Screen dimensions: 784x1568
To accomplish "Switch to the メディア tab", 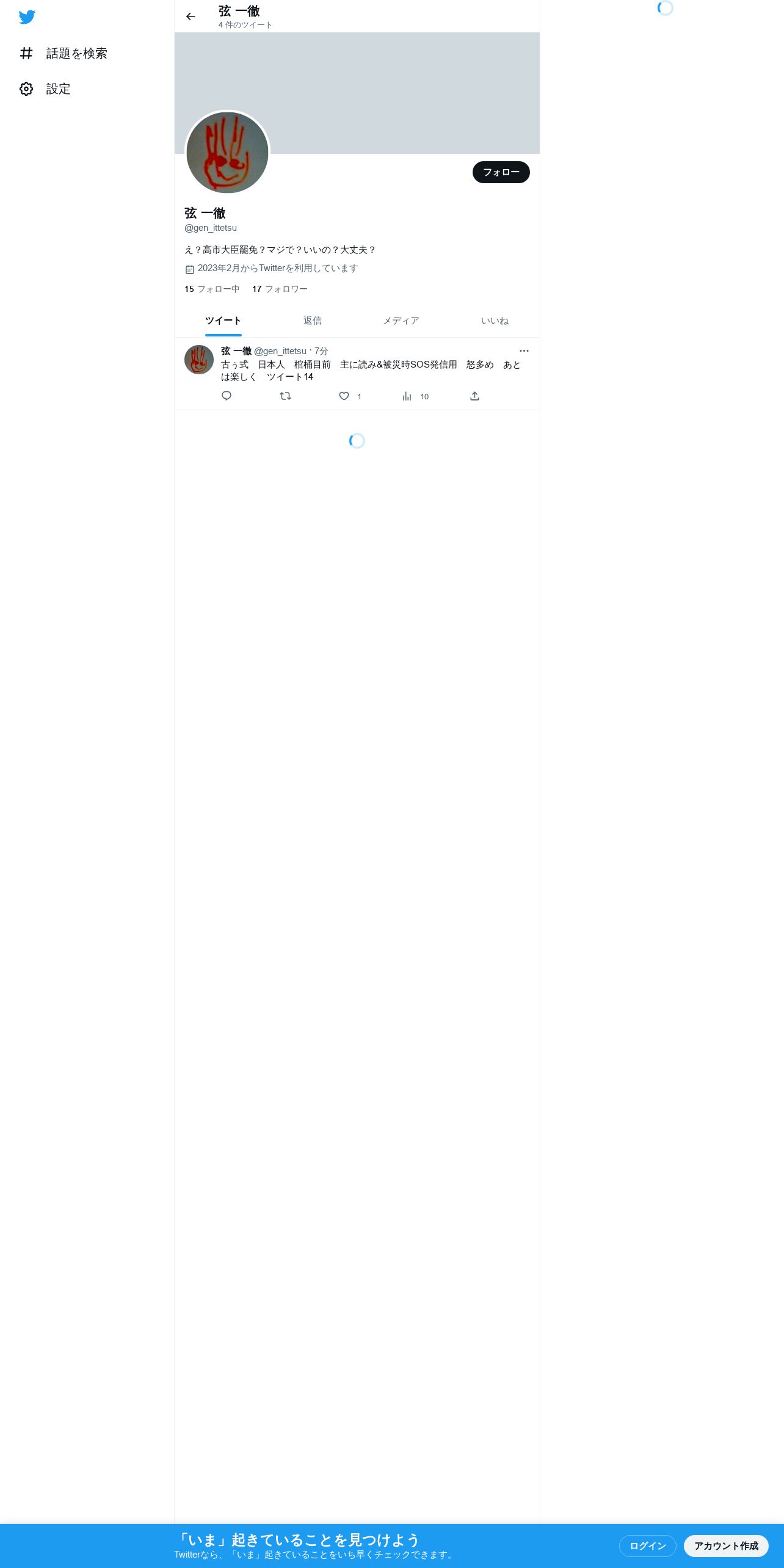I will [x=401, y=321].
